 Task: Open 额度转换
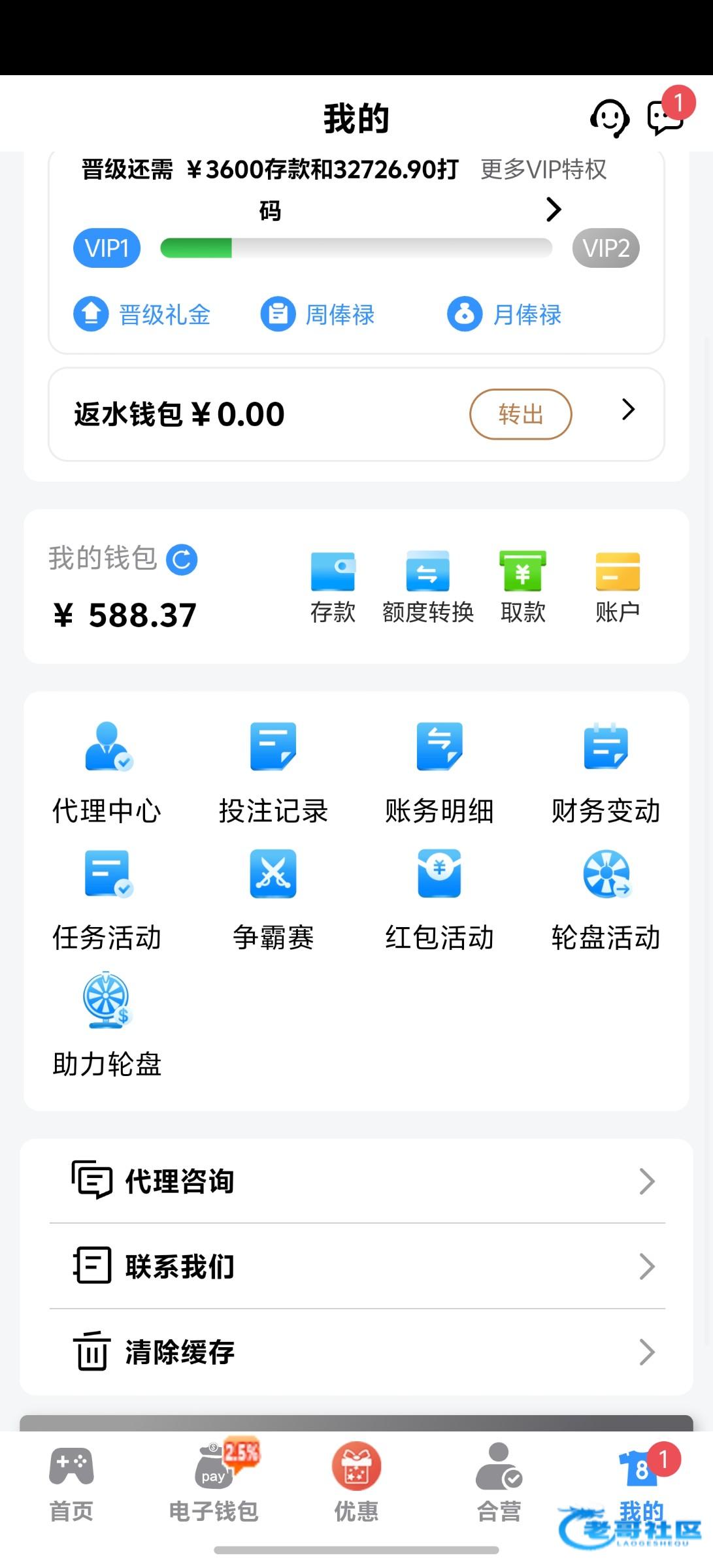tap(428, 587)
